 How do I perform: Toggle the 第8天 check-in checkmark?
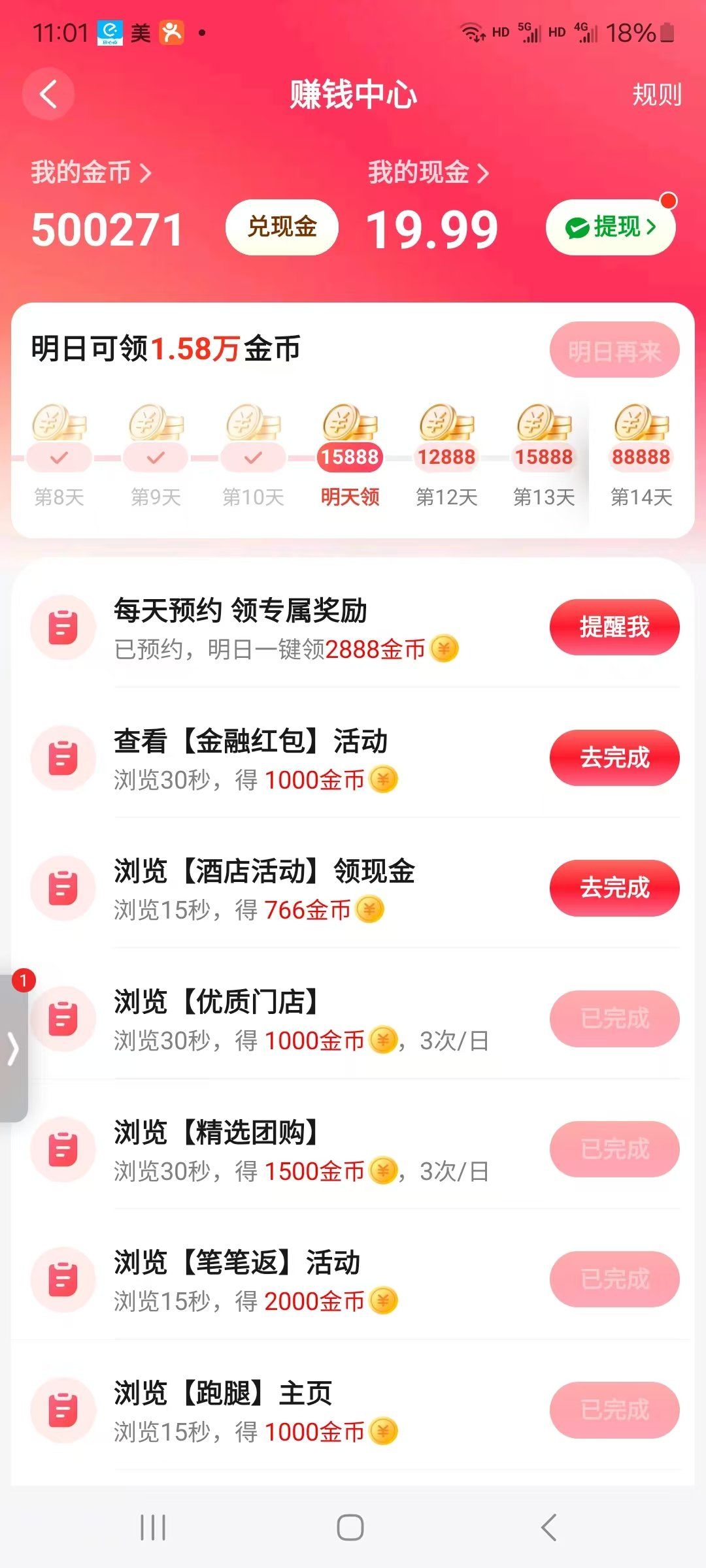pos(59,457)
